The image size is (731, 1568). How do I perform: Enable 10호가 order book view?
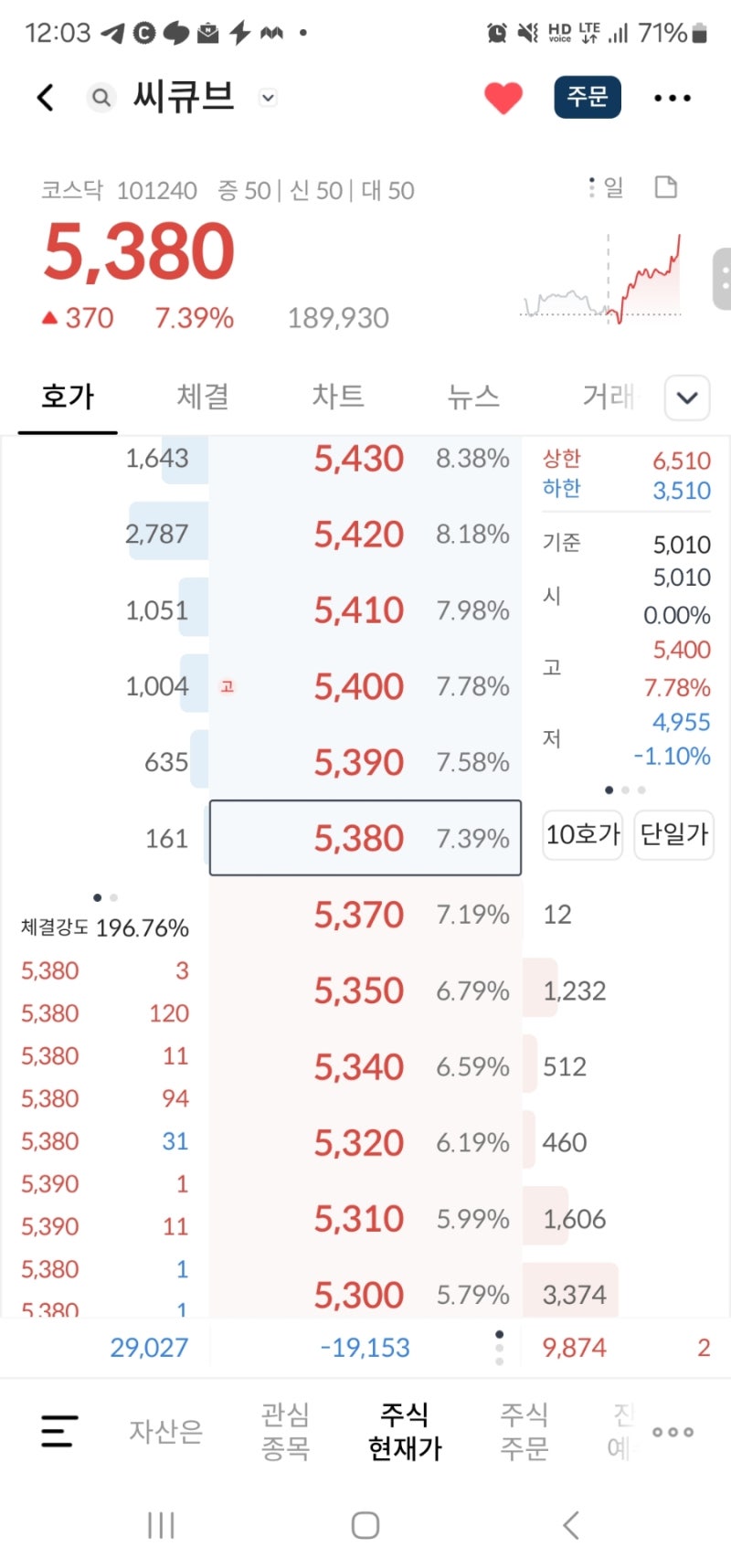(582, 834)
